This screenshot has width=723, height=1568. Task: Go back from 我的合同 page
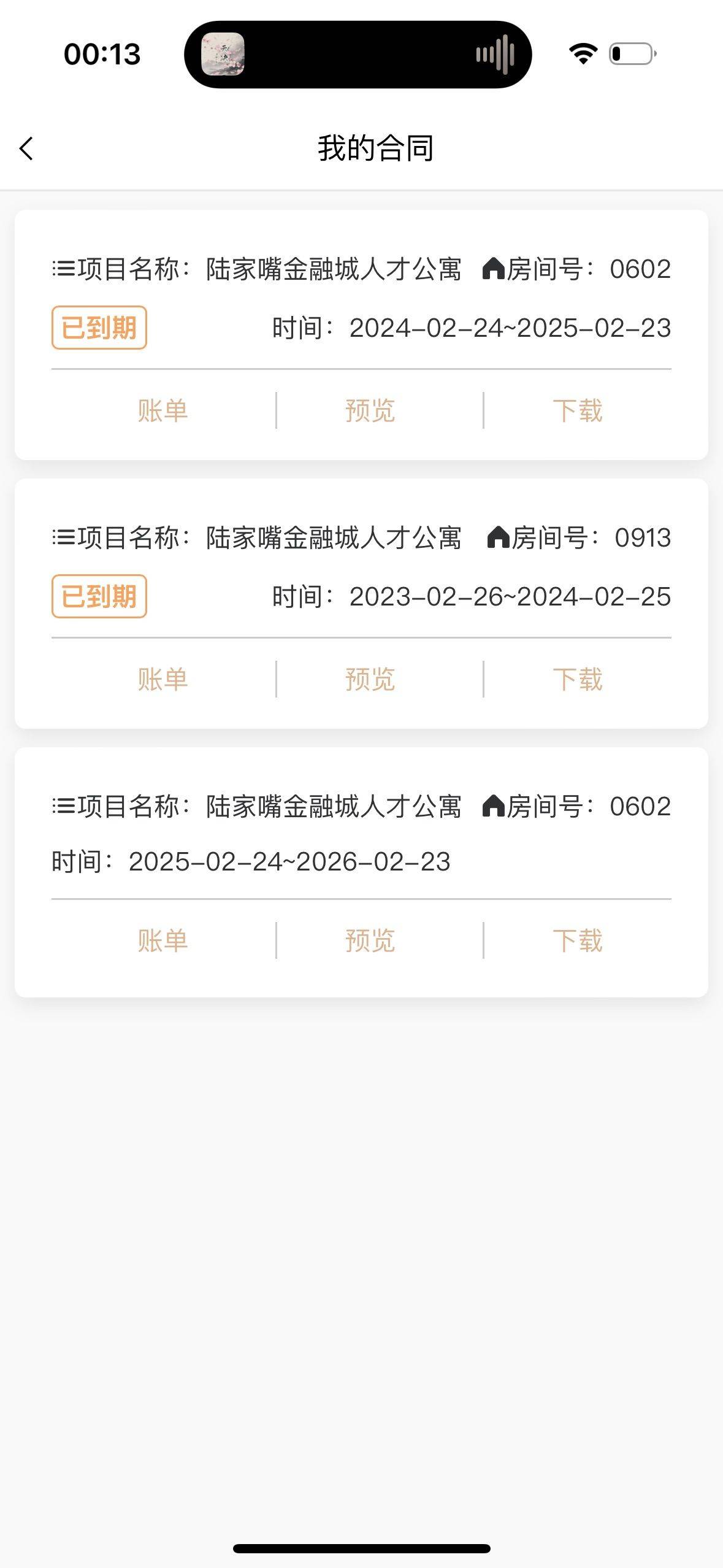[26, 148]
